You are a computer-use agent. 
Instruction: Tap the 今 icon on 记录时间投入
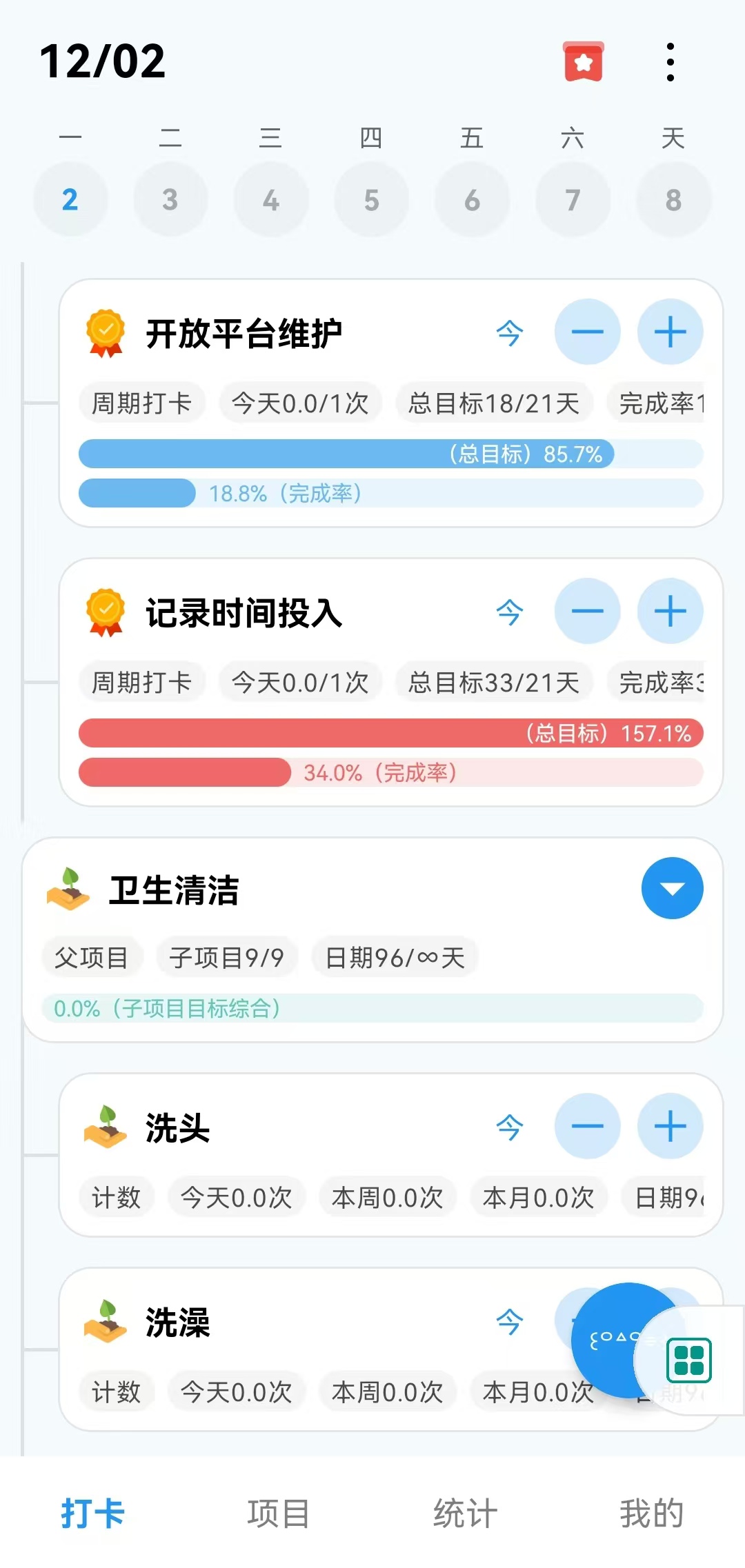click(x=510, y=612)
